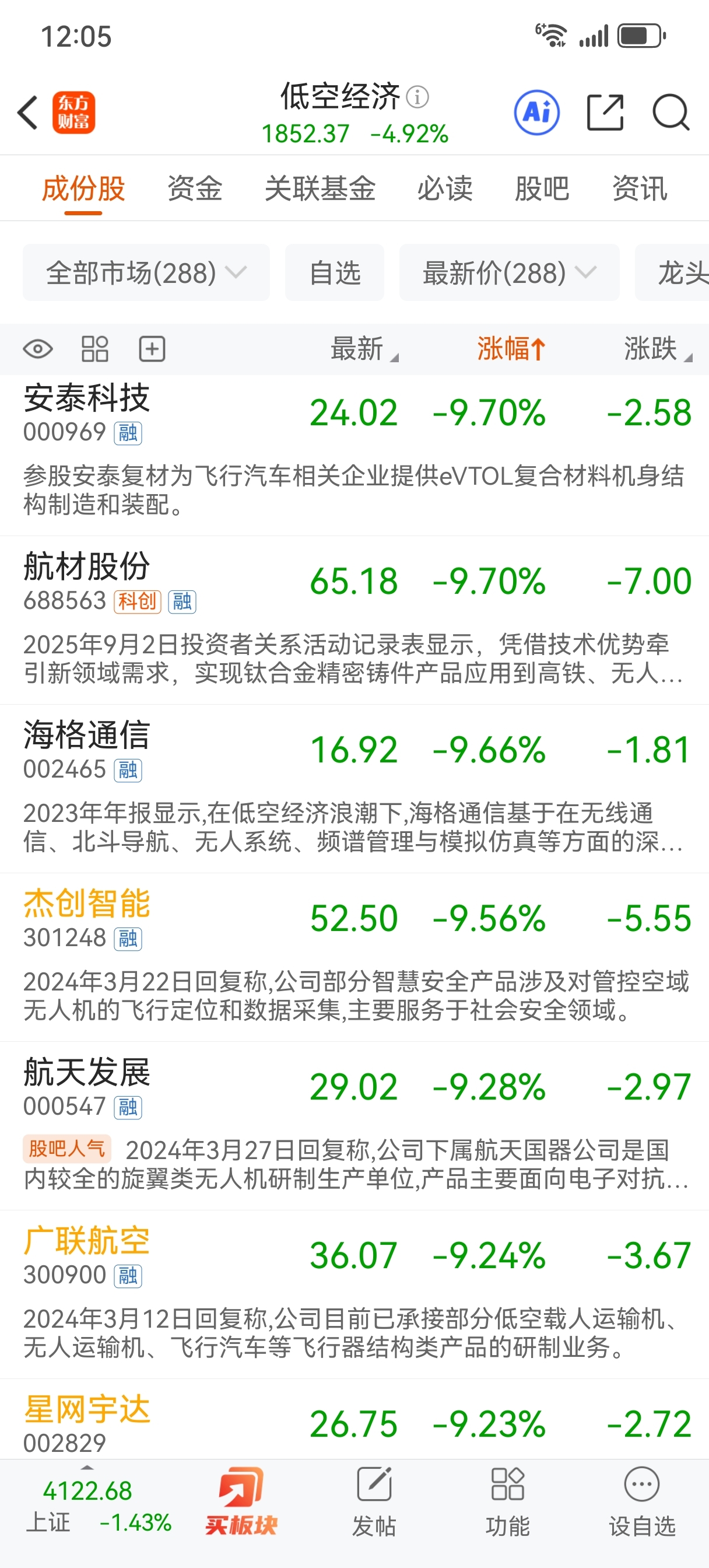This screenshot has height=1568, width=709.
Task: Switch to the 资金 tab
Action: (195, 188)
